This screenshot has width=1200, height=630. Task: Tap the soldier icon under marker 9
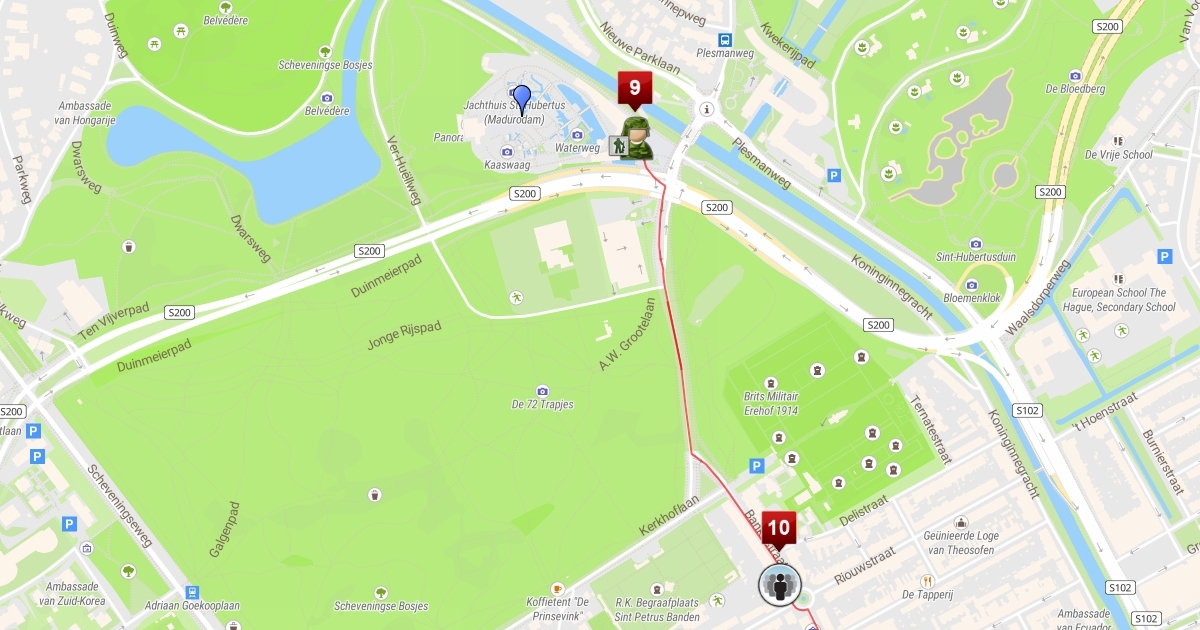[x=636, y=139]
